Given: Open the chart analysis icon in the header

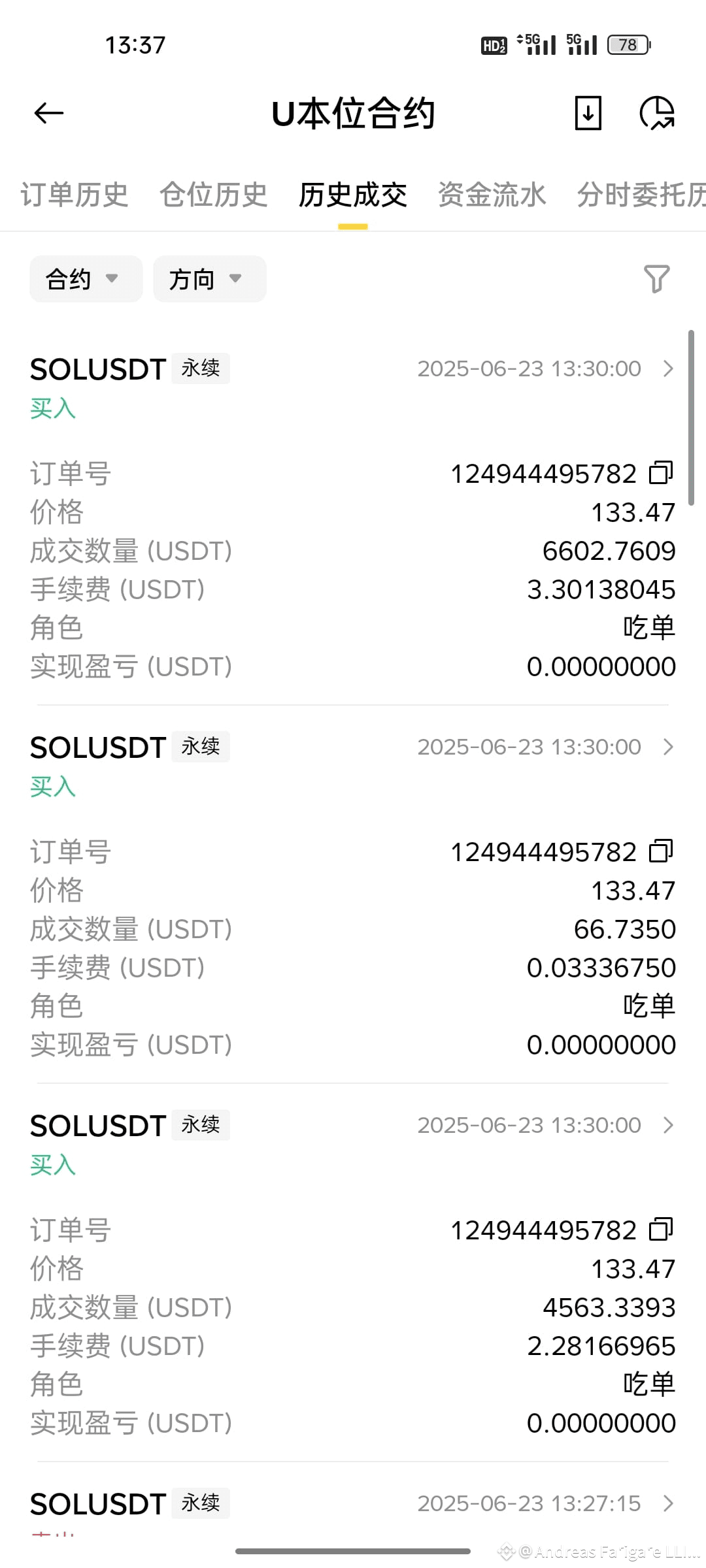Looking at the screenshot, I should [656, 113].
